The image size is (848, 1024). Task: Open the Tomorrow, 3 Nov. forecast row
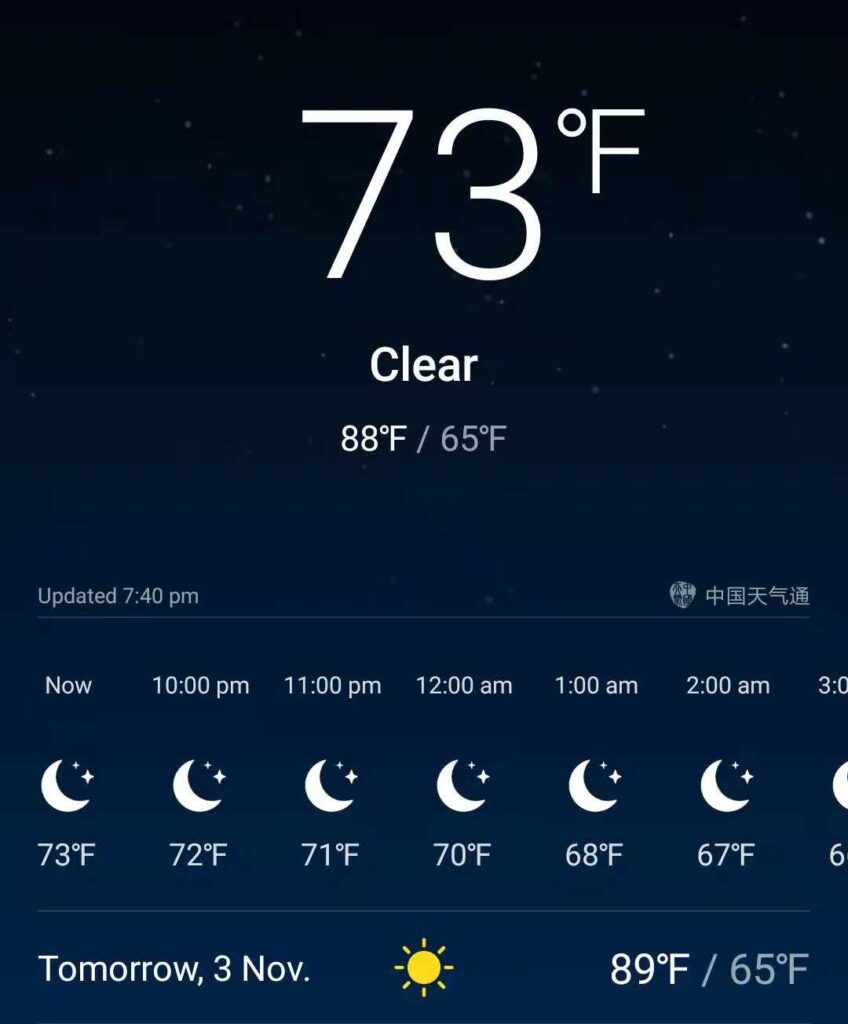click(423, 968)
